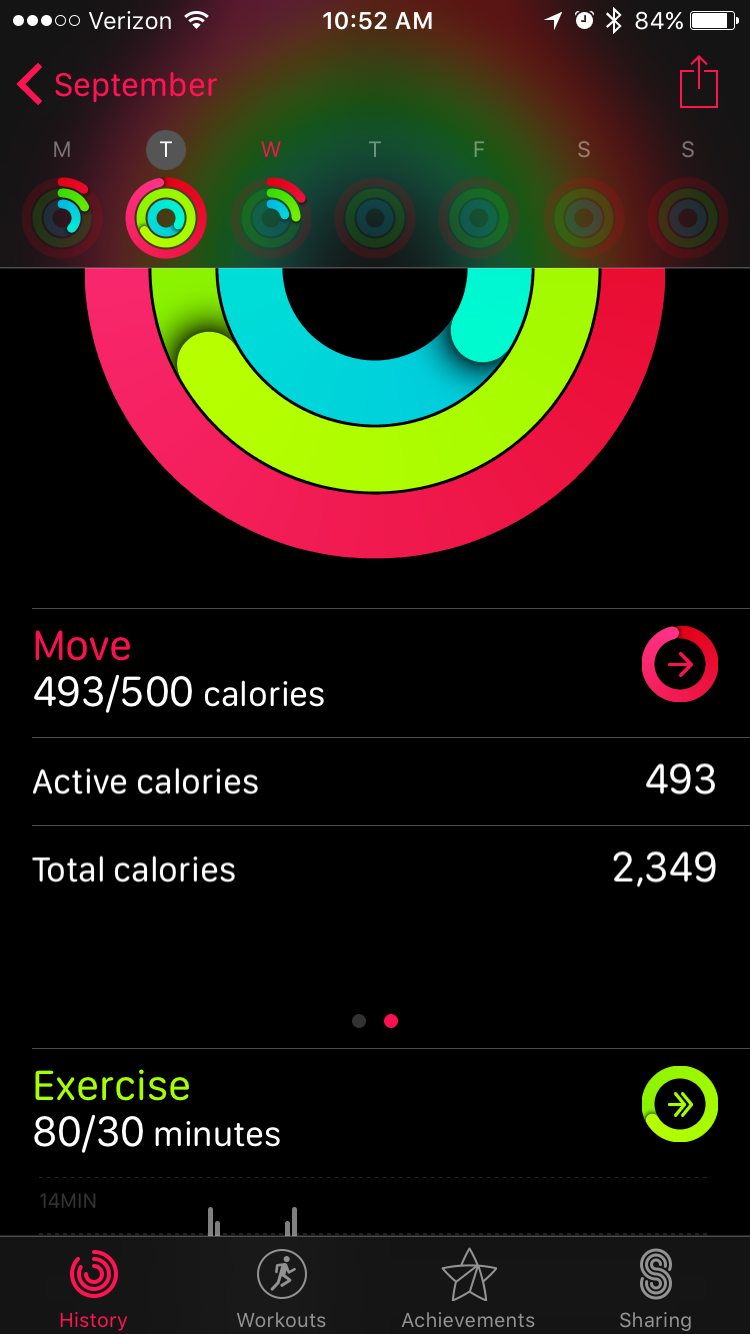Image resolution: width=750 pixels, height=1334 pixels.
Task: Open the Achievements tab
Action: click(468, 1288)
